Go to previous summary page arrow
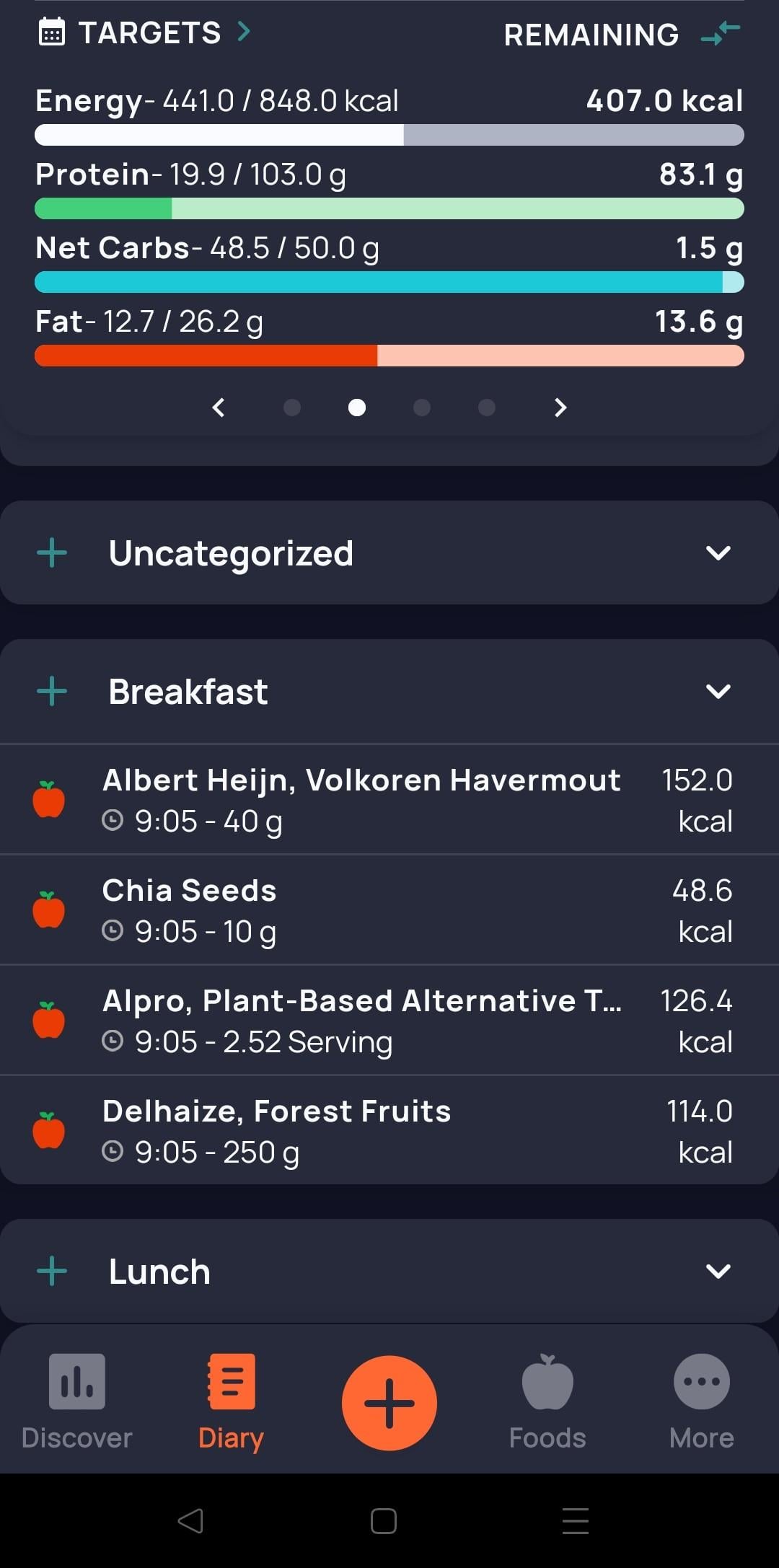The image size is (779, 1568). coord(219,408)
